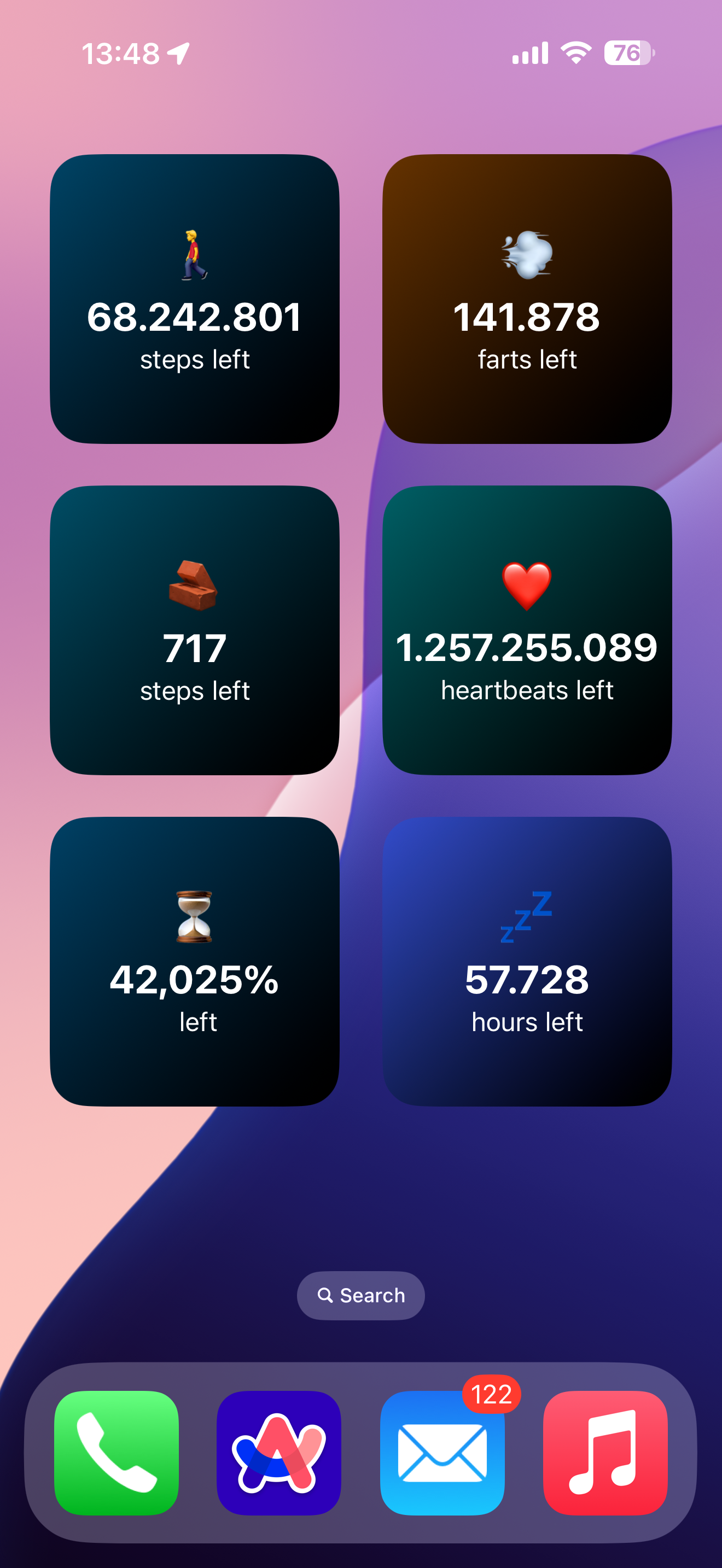Open the 68.242.801 steps left widget
The image size is (722, 1568).
coord(195,299)
